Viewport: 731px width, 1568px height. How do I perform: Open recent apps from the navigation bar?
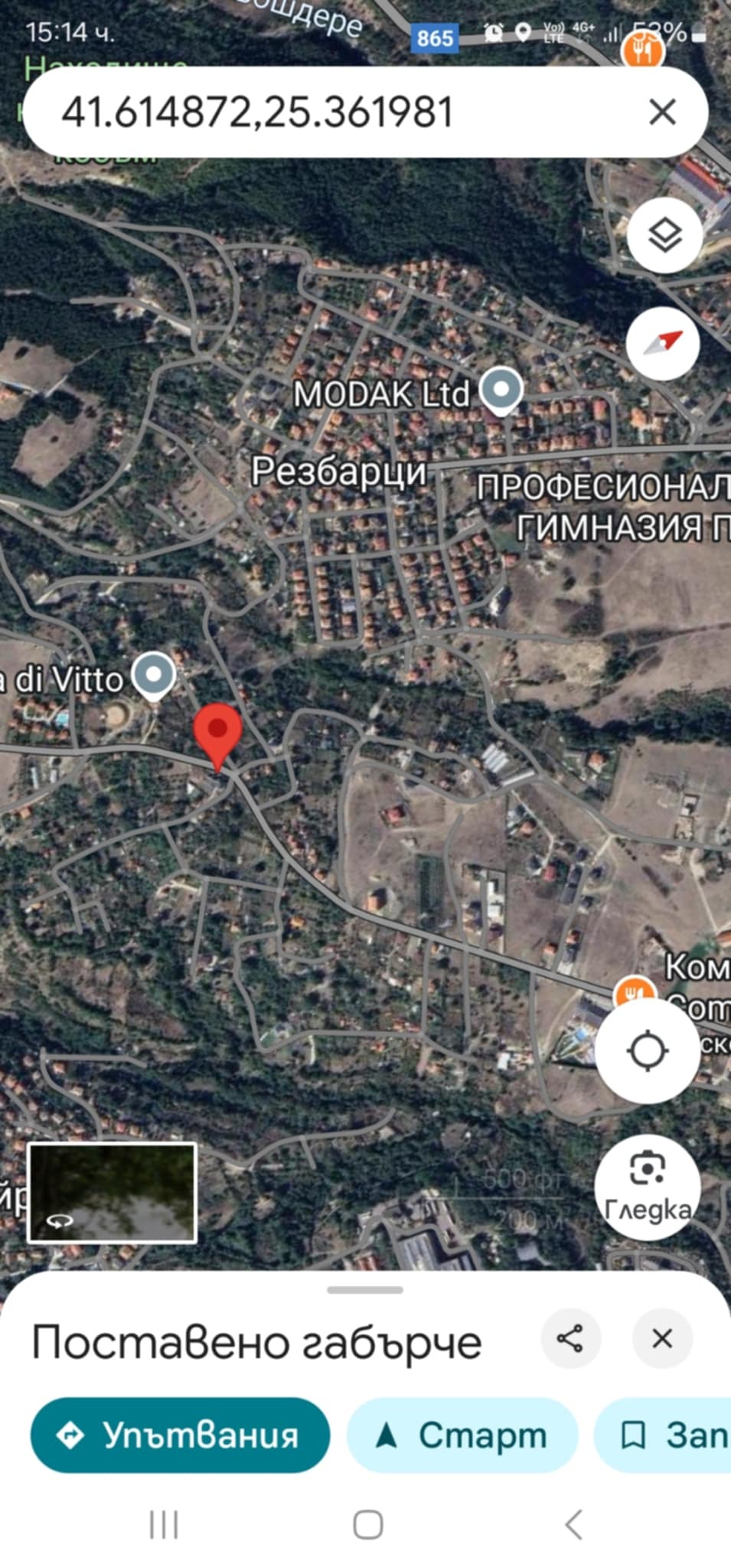coord(163,1524)
